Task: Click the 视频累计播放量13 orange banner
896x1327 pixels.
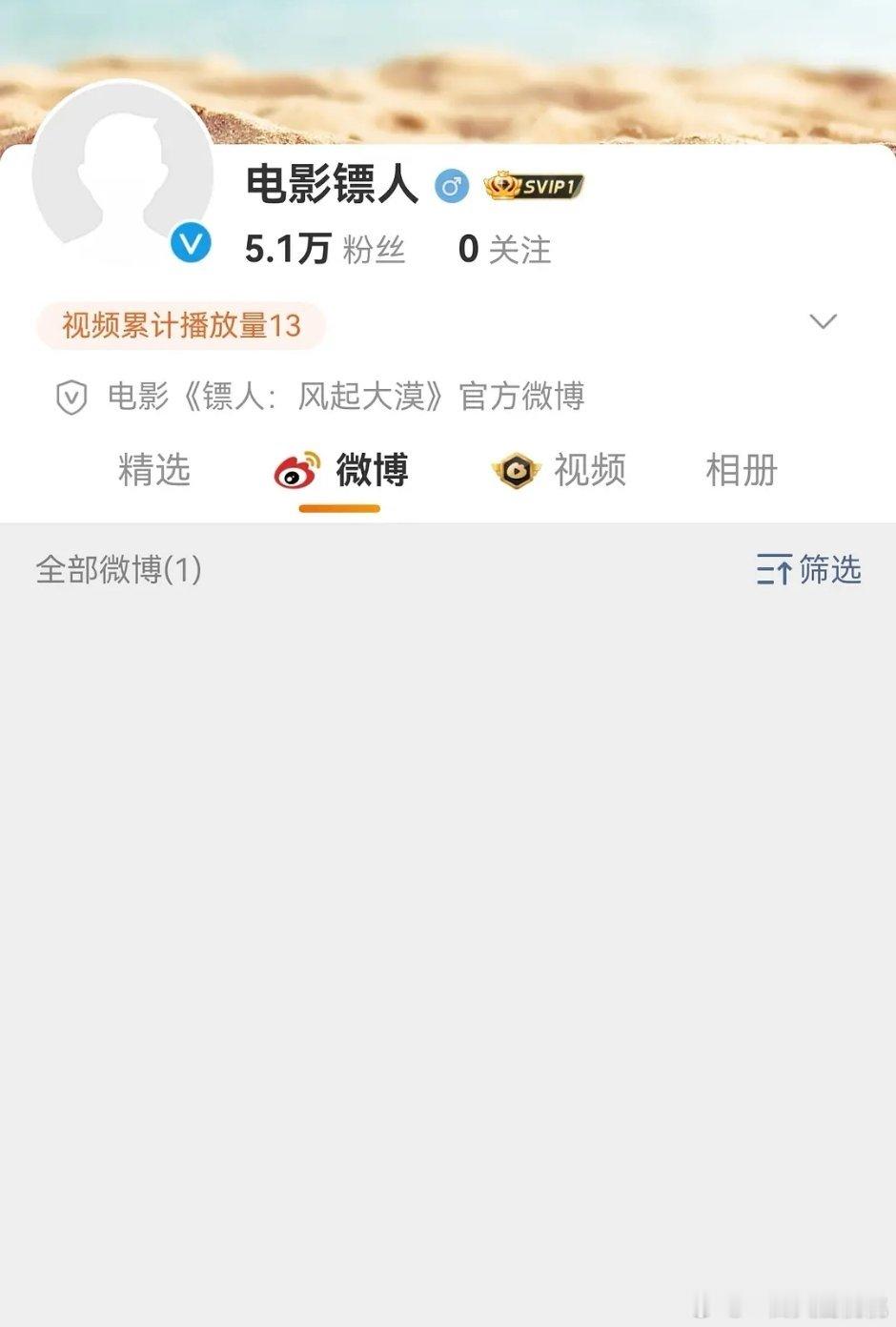Action: coord(179,325)
